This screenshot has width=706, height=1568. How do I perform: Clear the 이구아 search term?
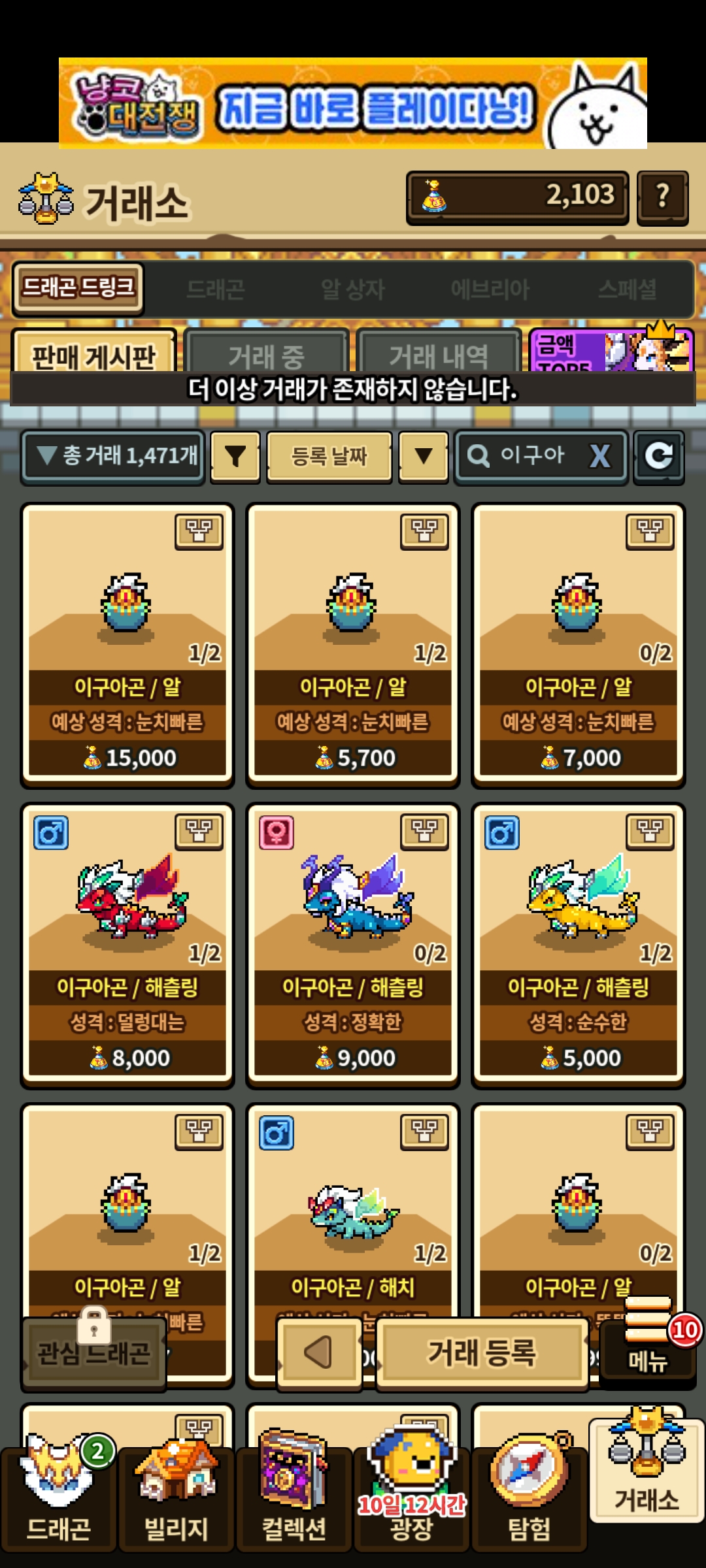tap(599, 457)
